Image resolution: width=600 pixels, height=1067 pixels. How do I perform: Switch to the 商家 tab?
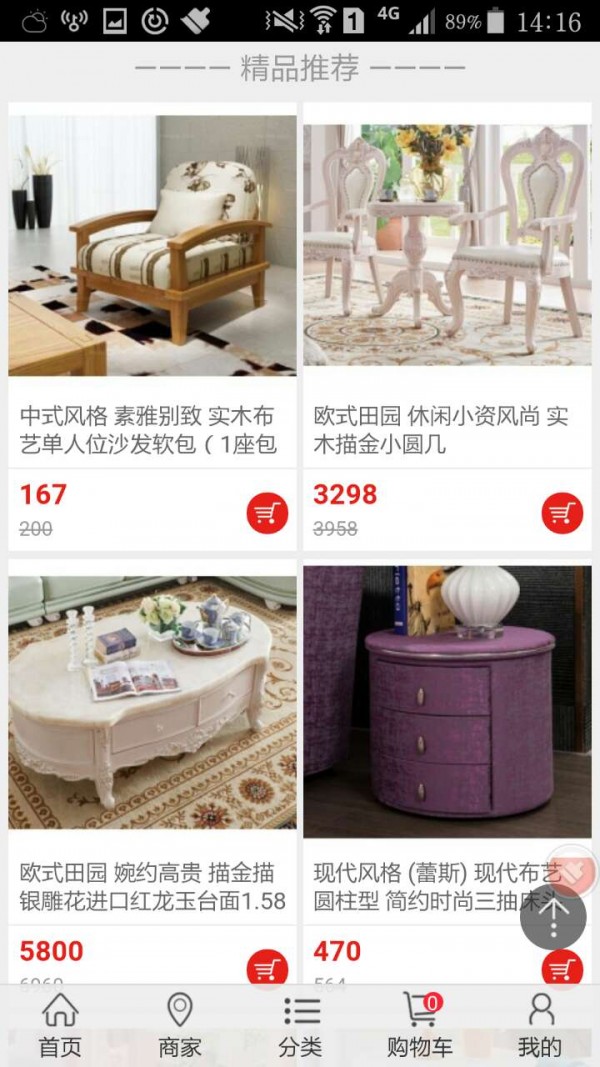click(x=180, y=1026)
